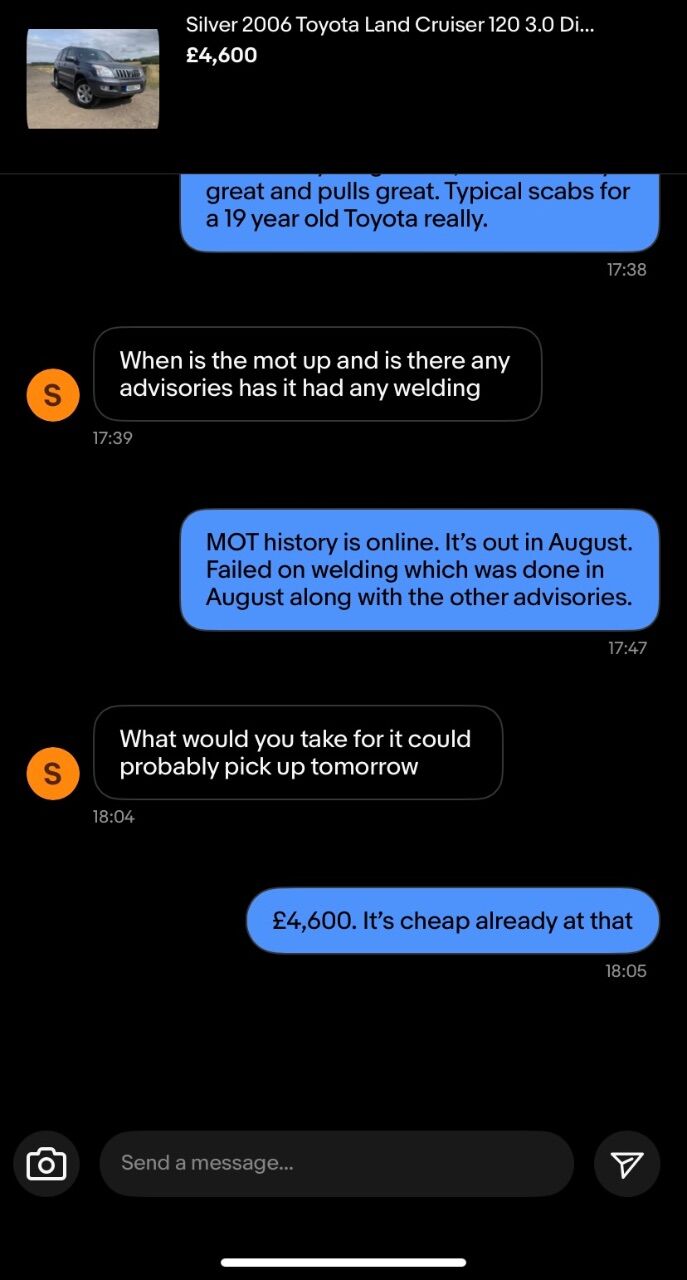Screen dimensions: 687x1280
Task: Open the camera to attach a photo
Action: 46,1164
